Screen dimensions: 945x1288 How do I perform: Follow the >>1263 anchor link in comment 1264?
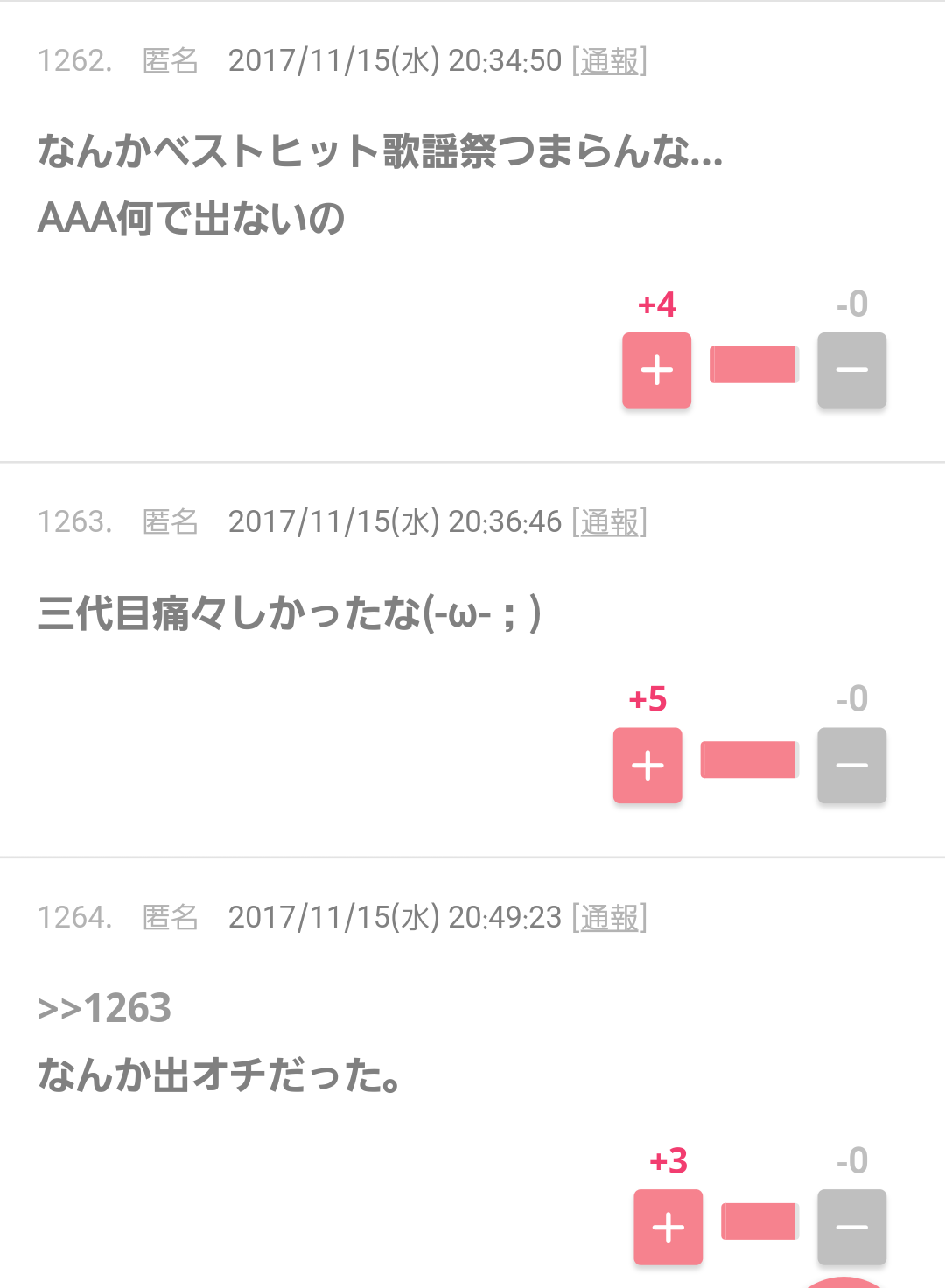[103, 1008]
